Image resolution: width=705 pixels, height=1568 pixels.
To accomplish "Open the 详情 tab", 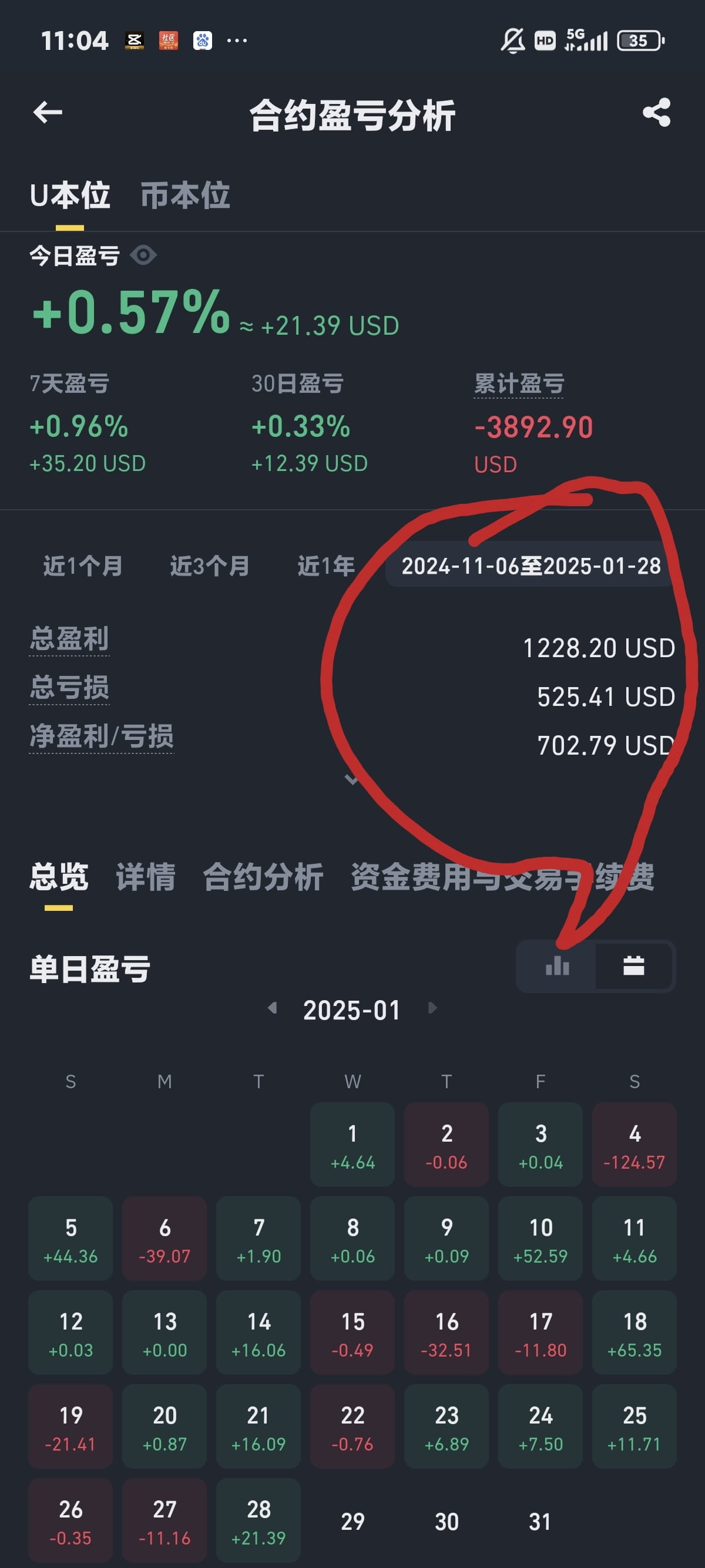I will [x=146, y=877].
